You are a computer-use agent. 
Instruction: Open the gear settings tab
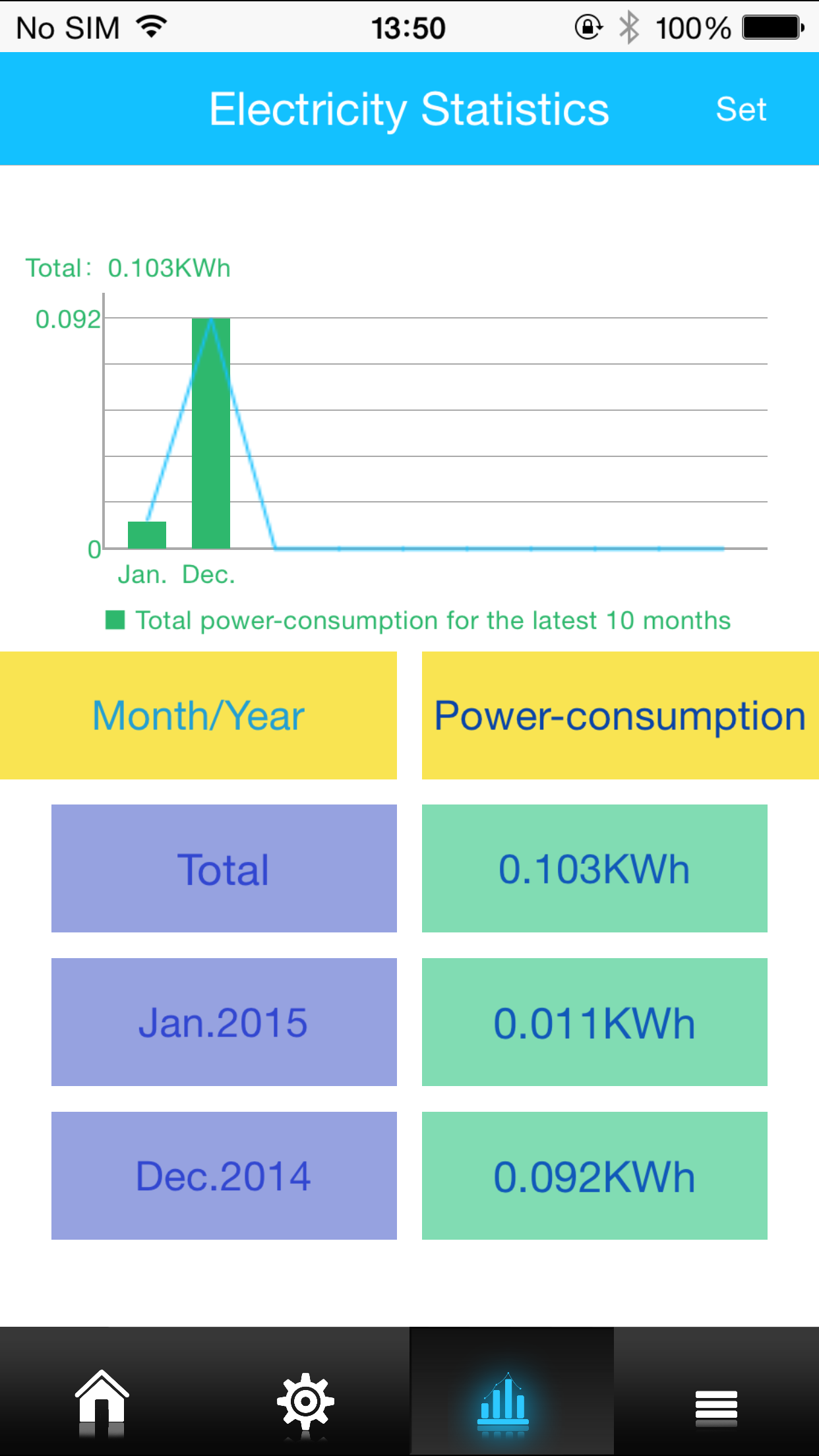coord(305,1392)
